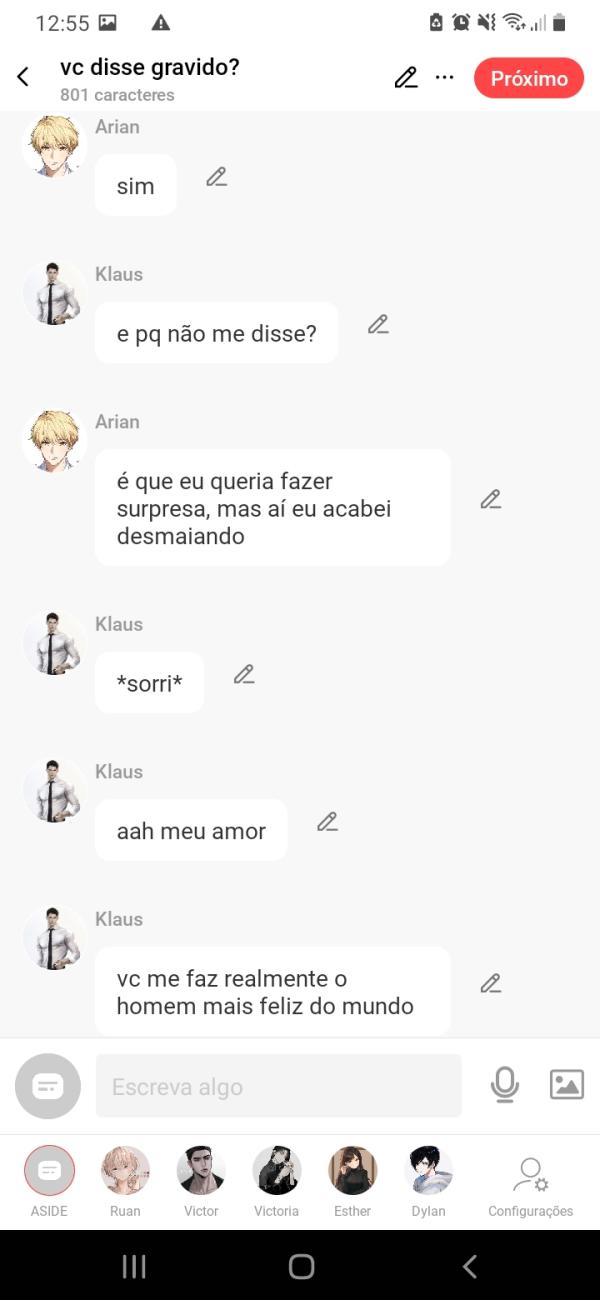The height and width of the screenshot is (1300, 600).
Task: Edit Klaus's '*sorri*' message
Action: click(244, 674)
